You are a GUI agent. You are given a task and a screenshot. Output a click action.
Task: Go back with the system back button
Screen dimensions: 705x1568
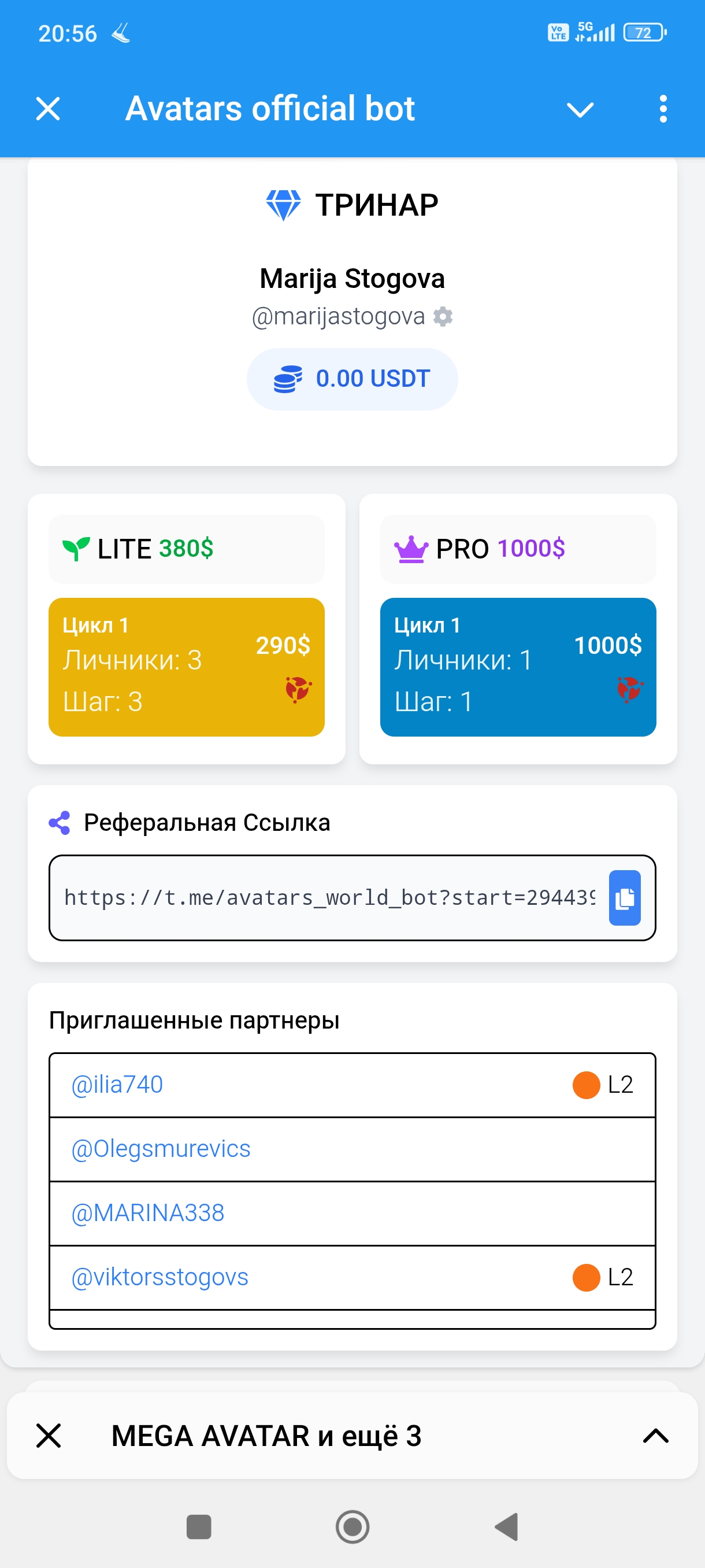click(x=506, y=1526)
